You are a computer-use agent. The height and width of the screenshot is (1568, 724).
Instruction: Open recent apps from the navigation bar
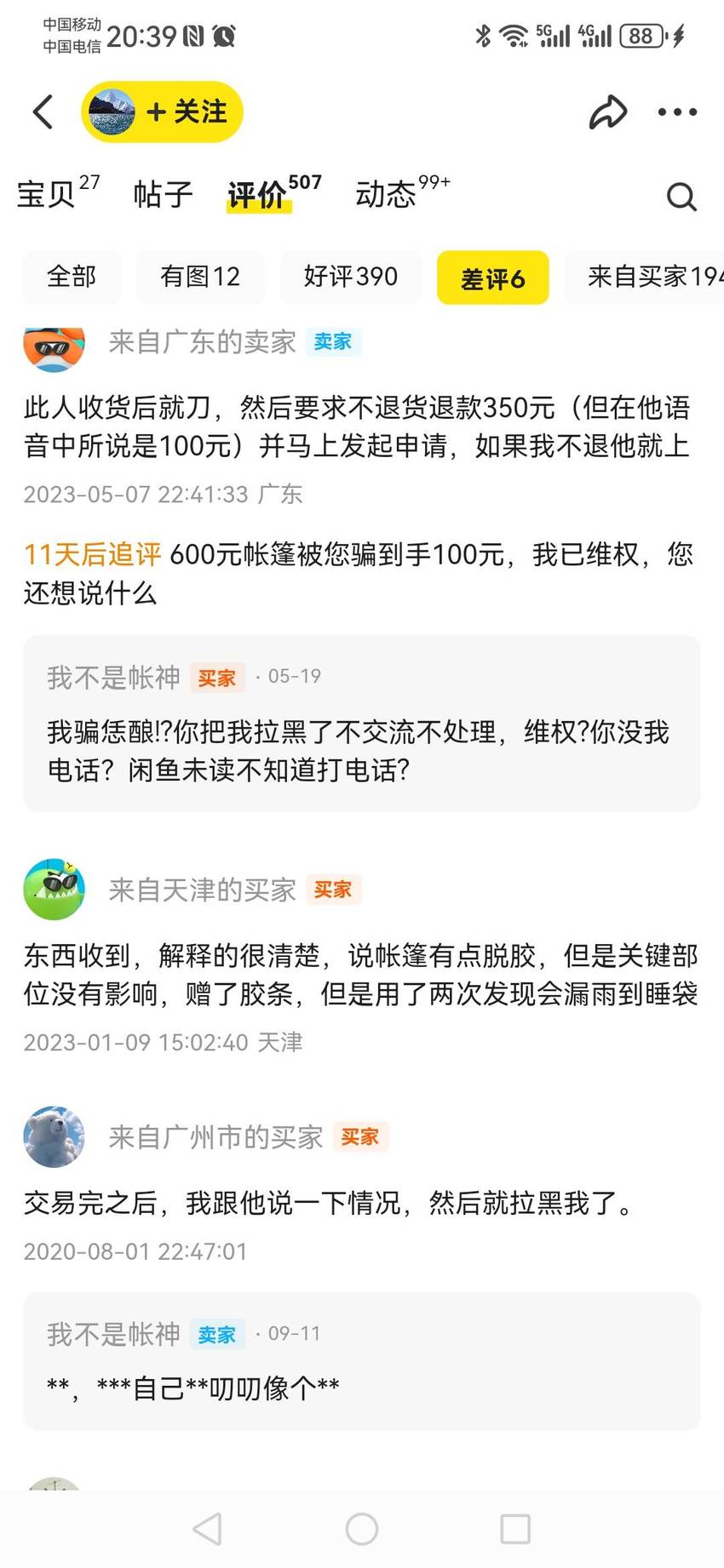tap(515, 1529)
